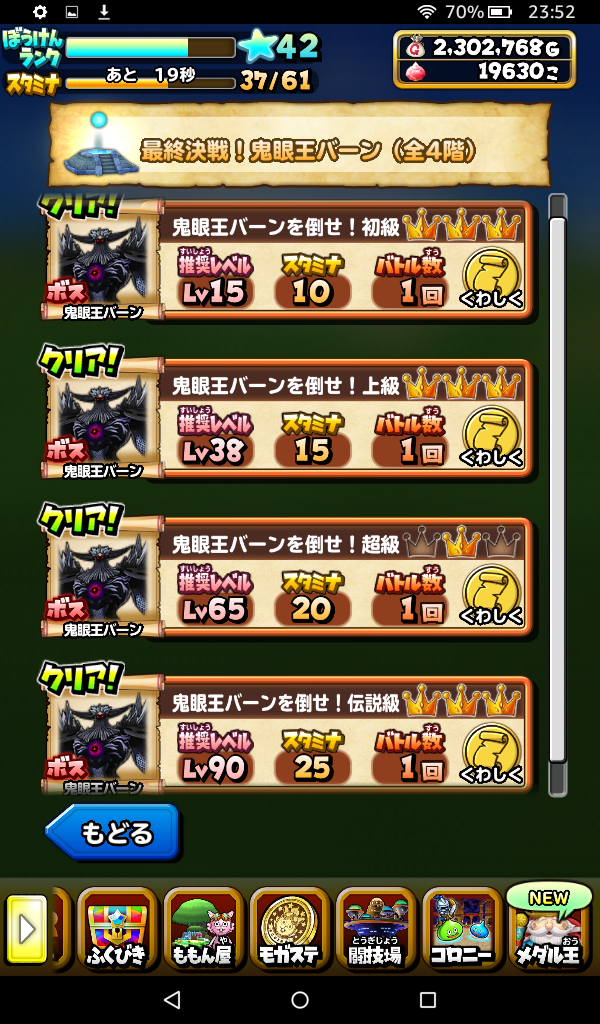Screen dimensions: 600x1024
Task: Tap the gold and gems counter panel
Action: (486, 58)
